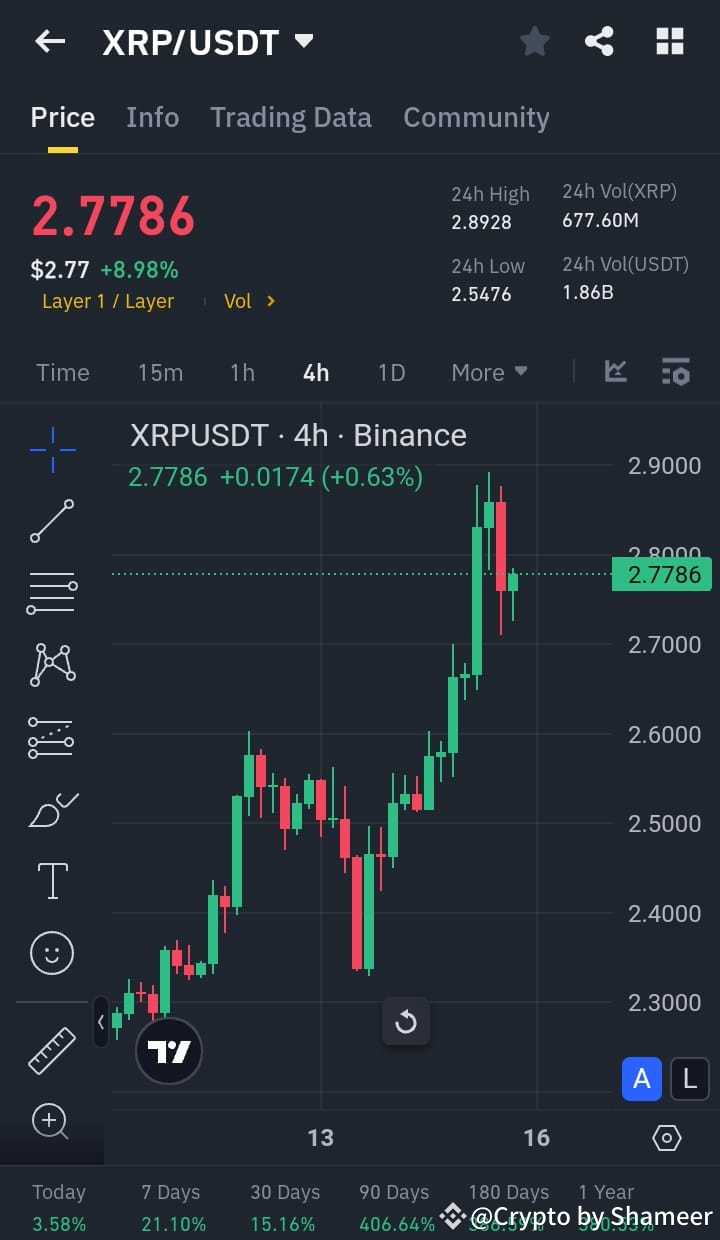This screenshot has height=1240, width=720.
Task: Toggle XRP/USDT as a favorite star
Action: [534, 41]
